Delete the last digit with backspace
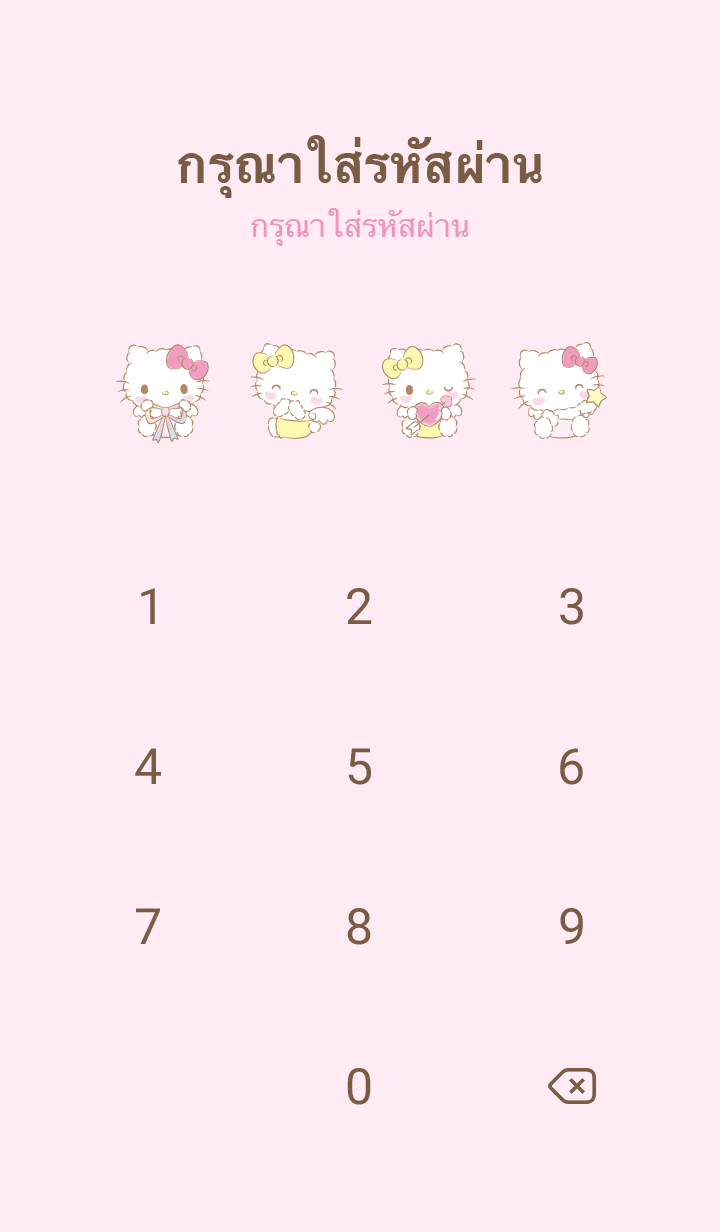 pyautogui.click(x=572, y=1086)
